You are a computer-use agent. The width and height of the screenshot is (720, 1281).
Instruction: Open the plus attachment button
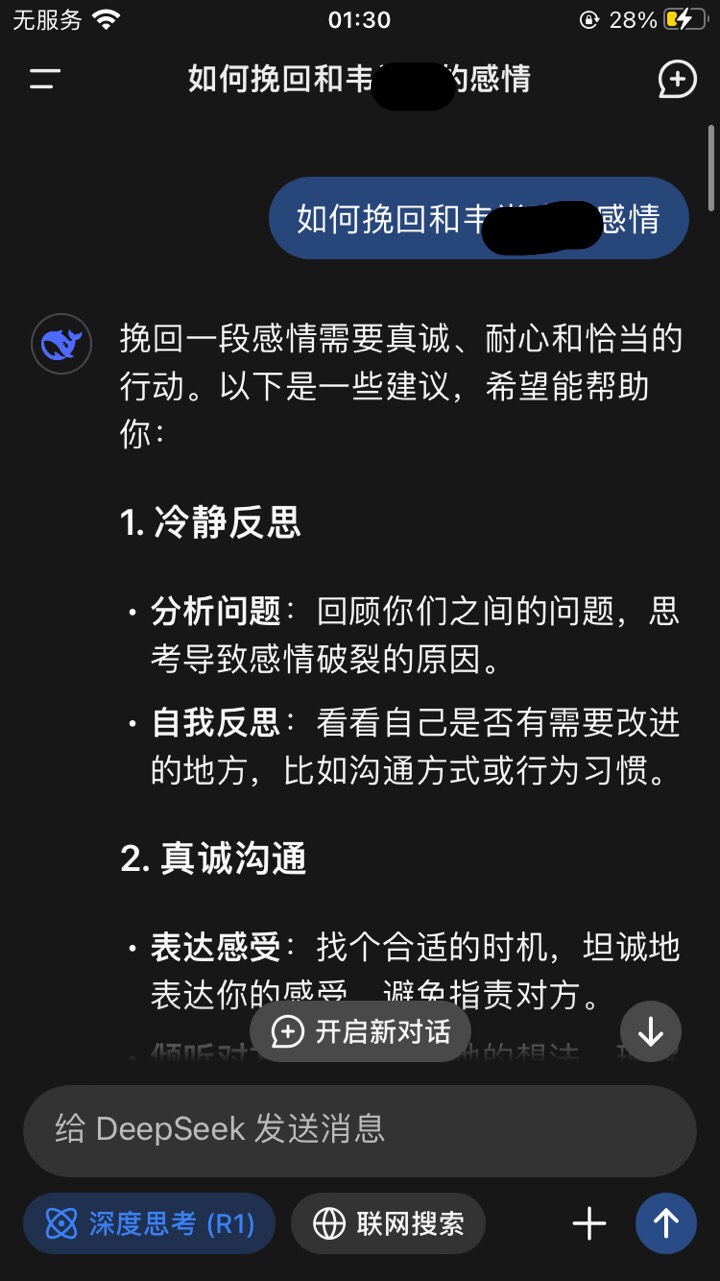click(589, 1223)
